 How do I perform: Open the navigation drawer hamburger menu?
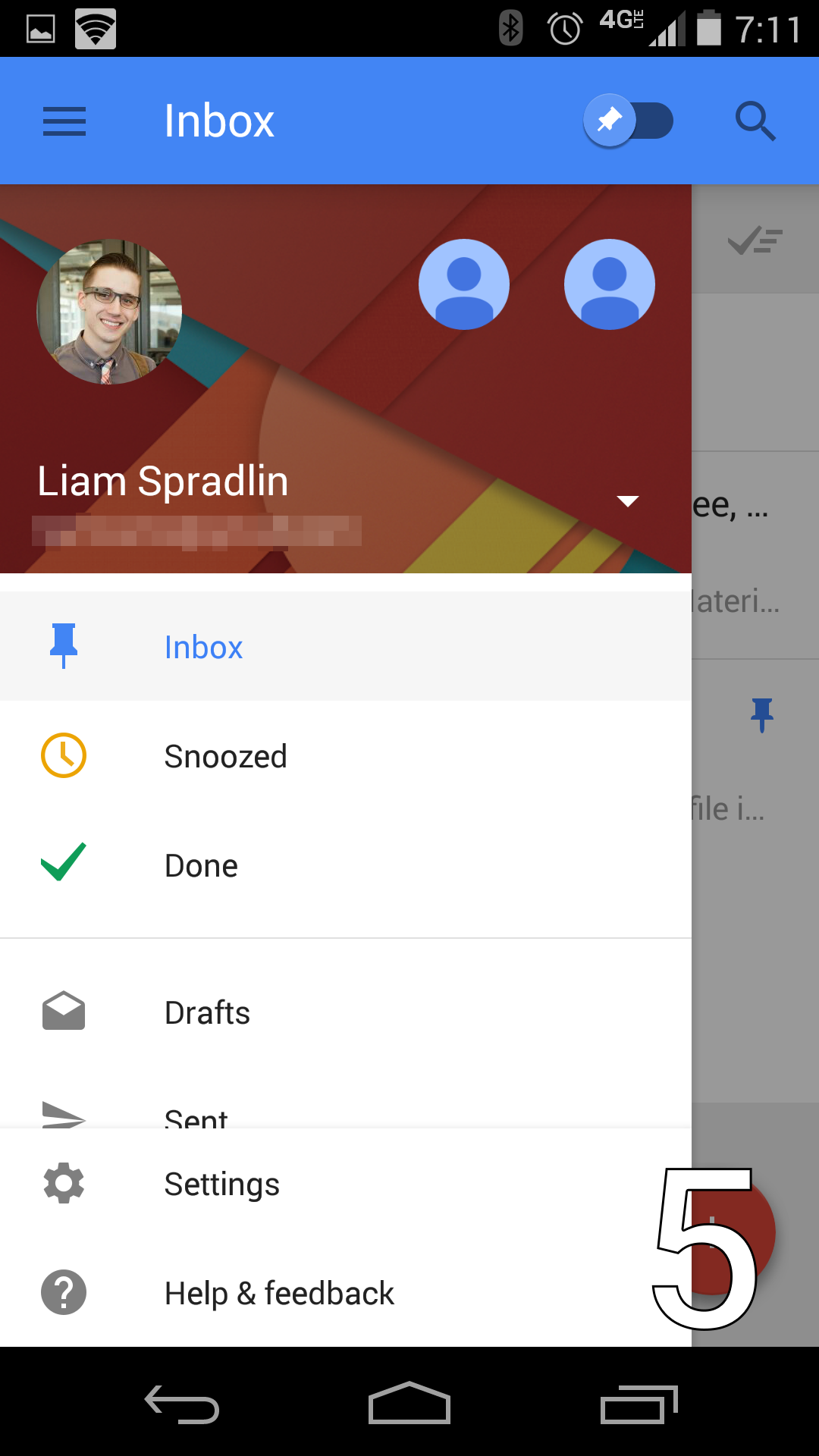(64, 121)
